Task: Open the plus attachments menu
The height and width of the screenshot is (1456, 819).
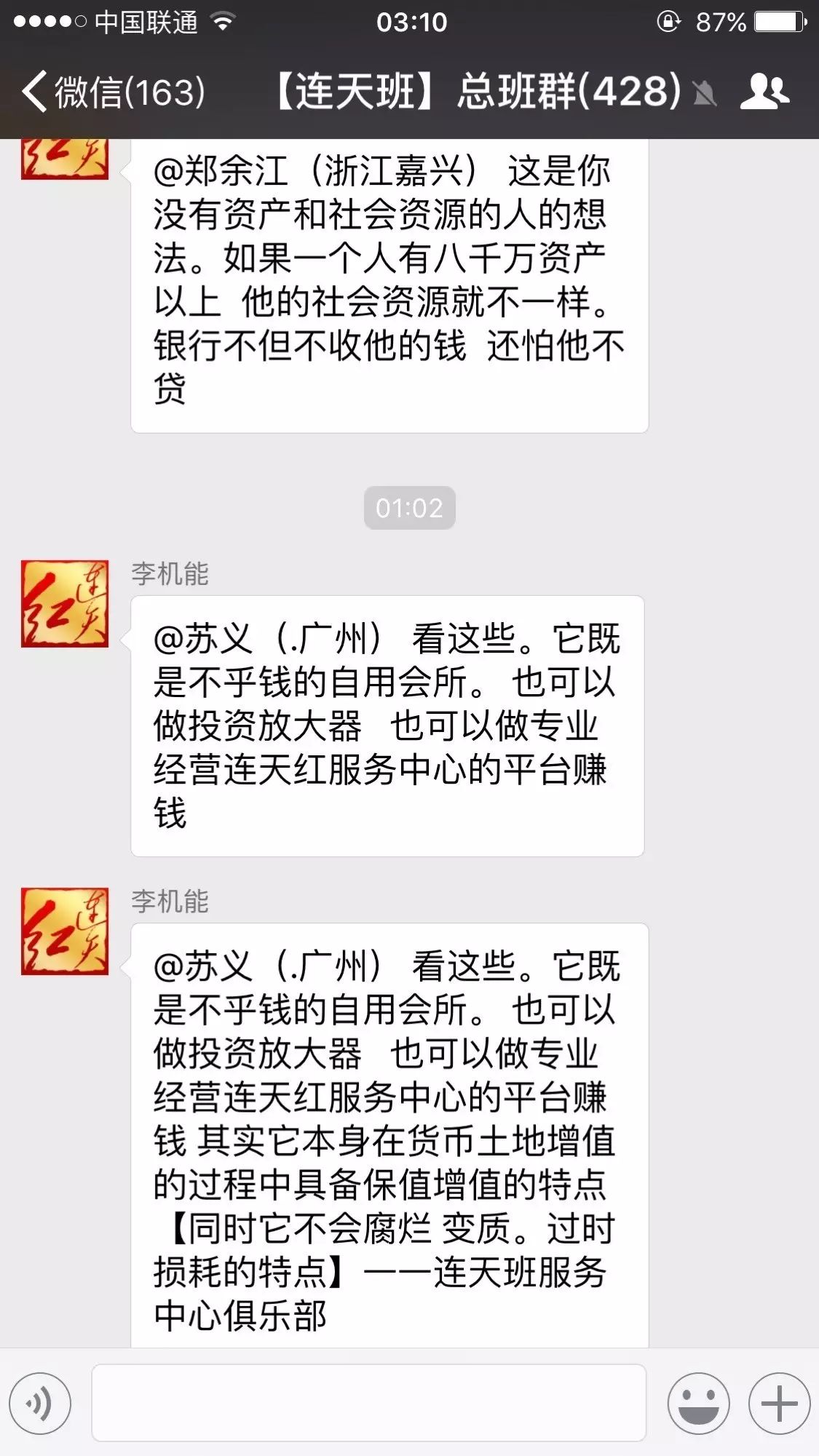Action: (x=779, y=1403)
